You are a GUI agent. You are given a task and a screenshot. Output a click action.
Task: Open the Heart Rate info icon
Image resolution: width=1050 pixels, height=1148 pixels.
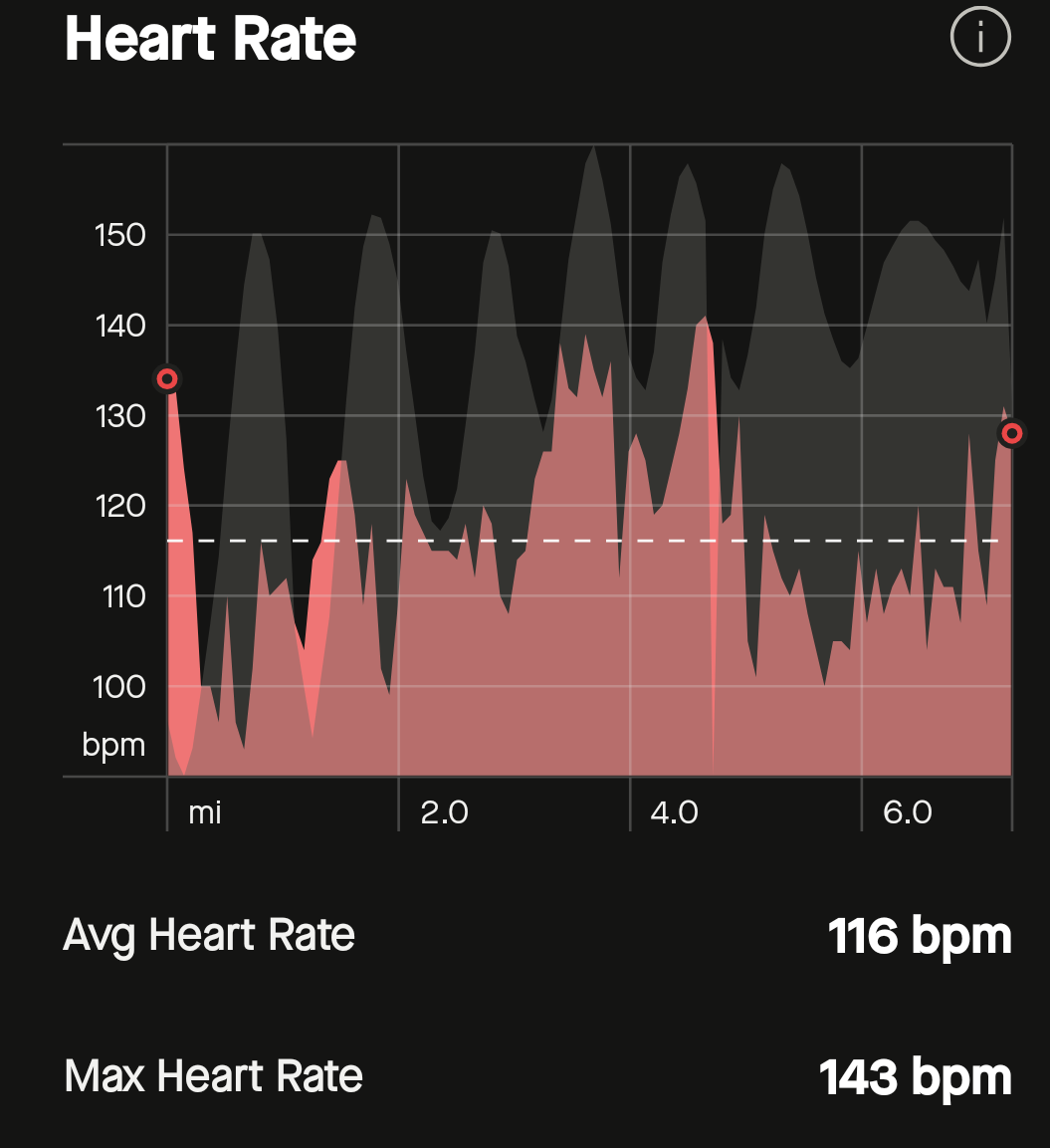(980, 39)
